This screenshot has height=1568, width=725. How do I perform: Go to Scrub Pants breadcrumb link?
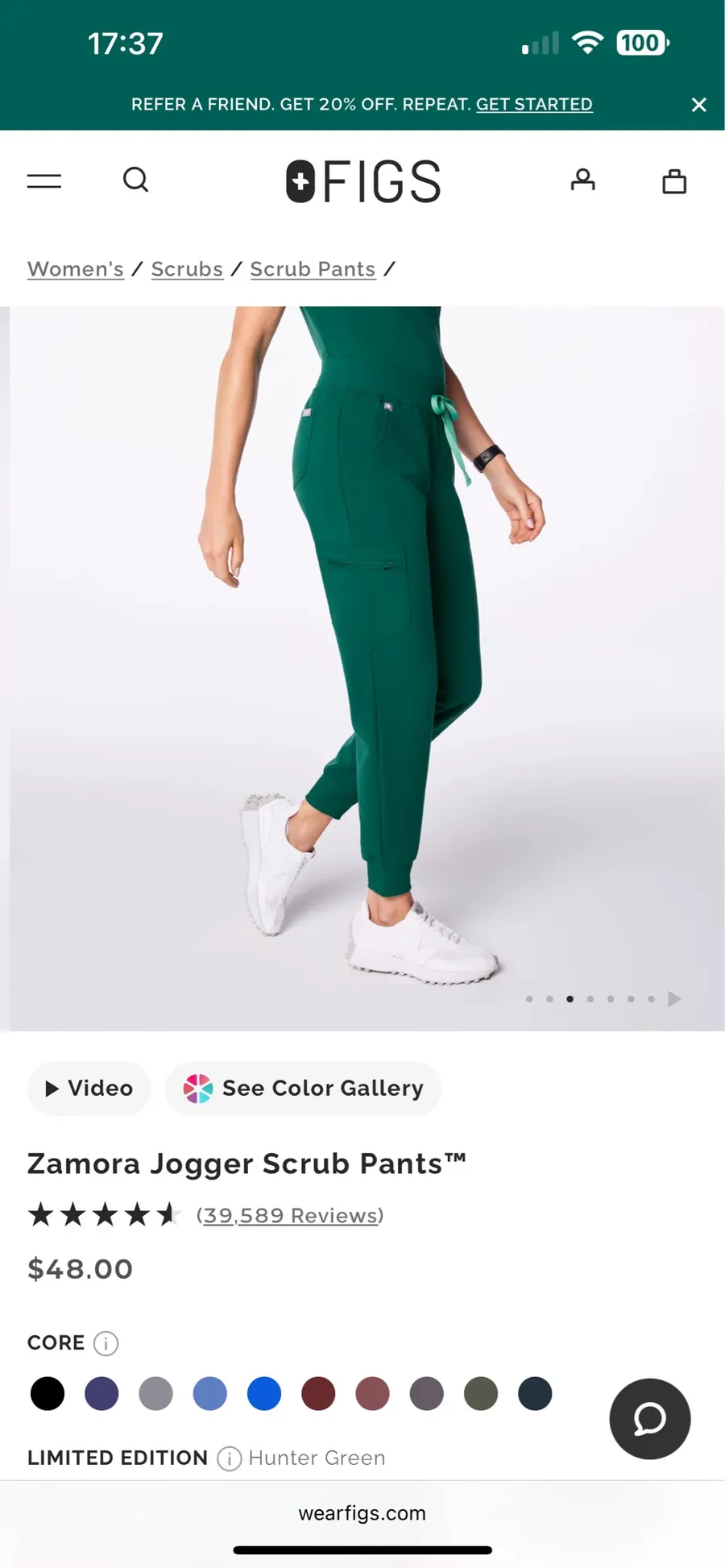pos(313,269)
